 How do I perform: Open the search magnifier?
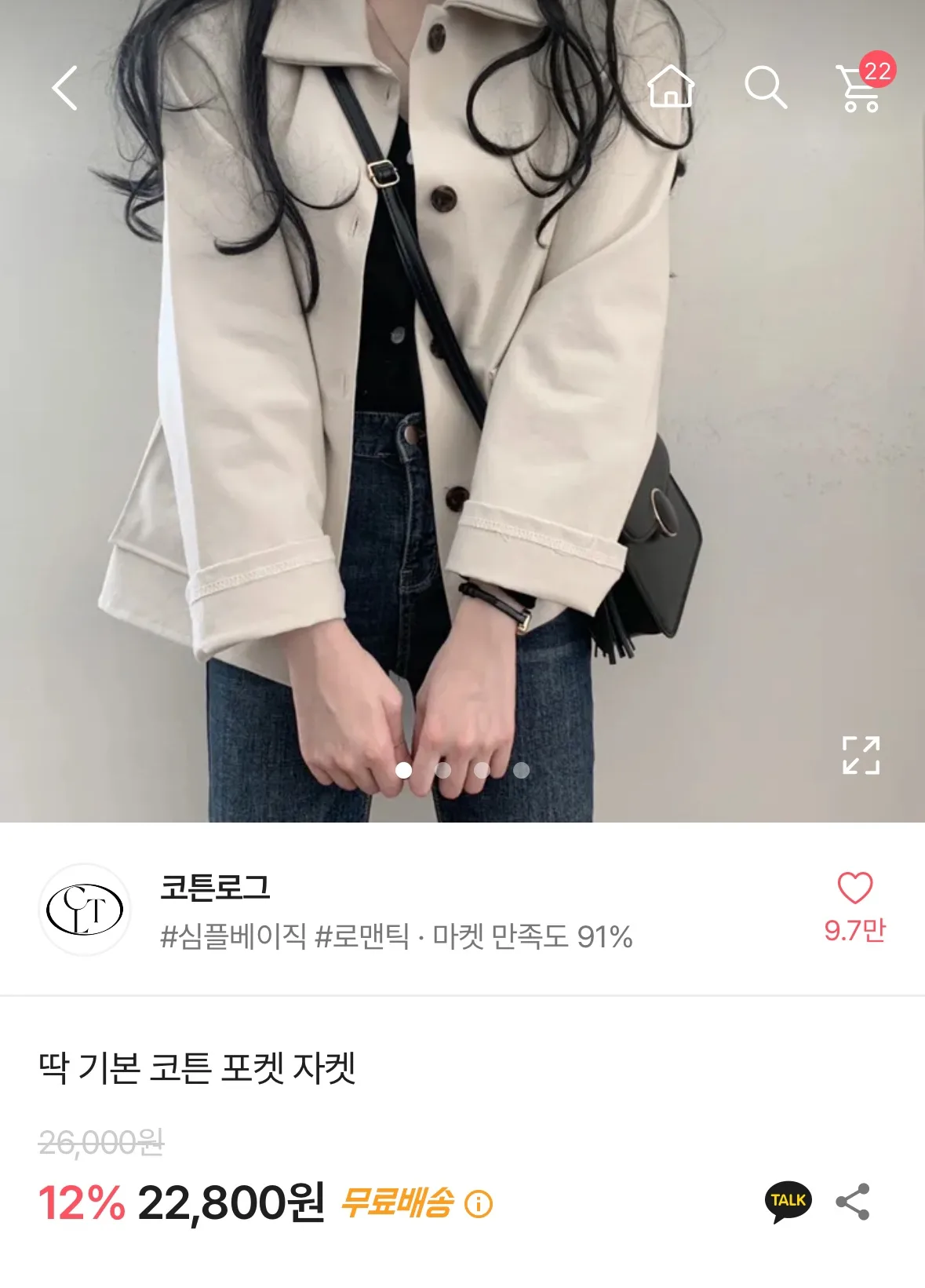(765, 86)
